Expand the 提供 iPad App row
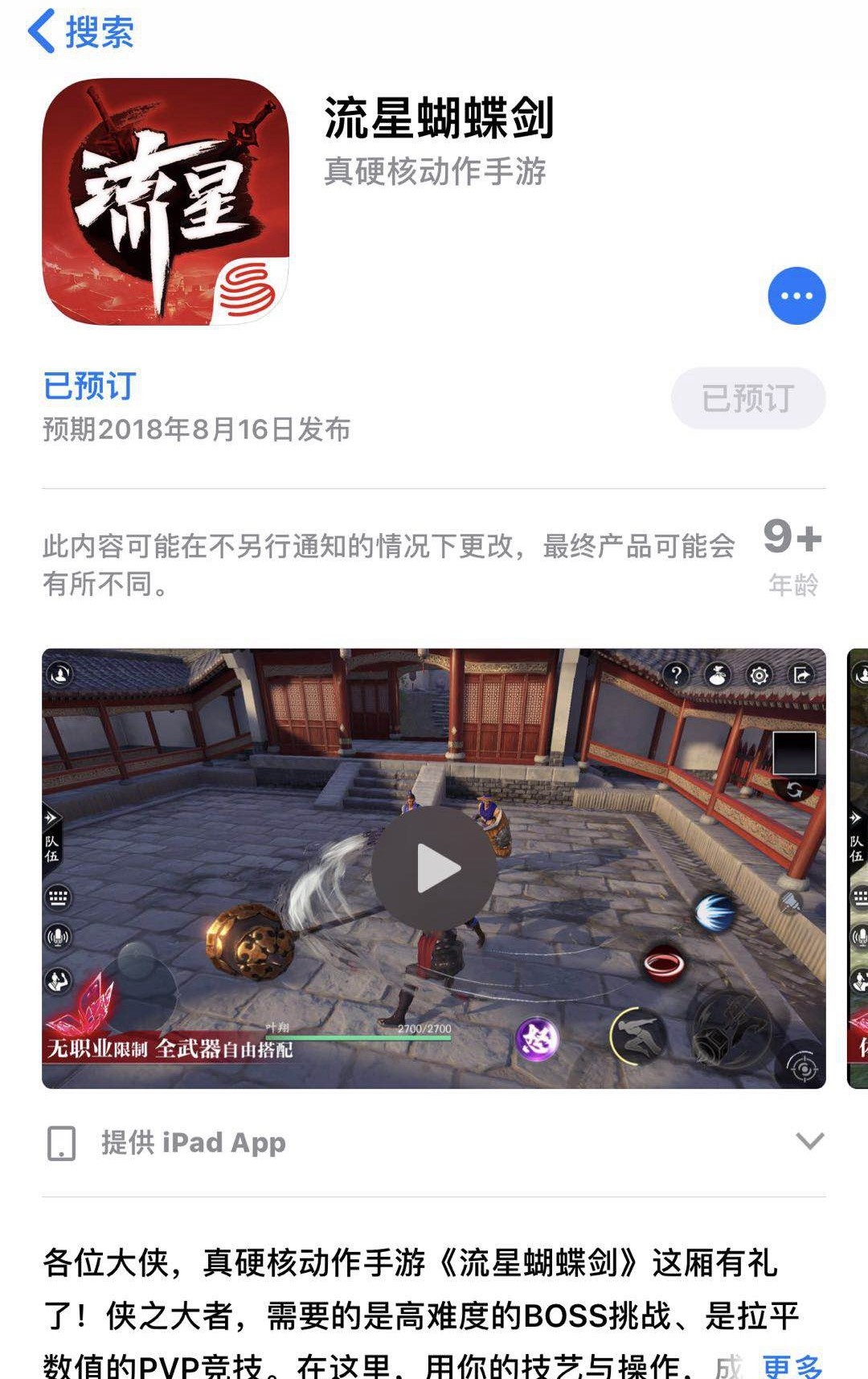 coord(809,1141)
